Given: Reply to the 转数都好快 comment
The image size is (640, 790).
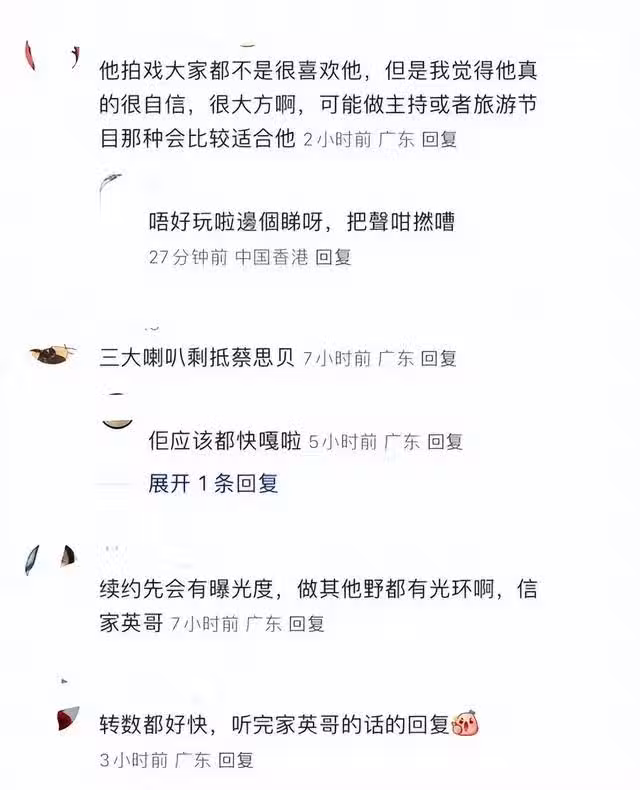Looking at the screenshot, I should coord(236,760).
